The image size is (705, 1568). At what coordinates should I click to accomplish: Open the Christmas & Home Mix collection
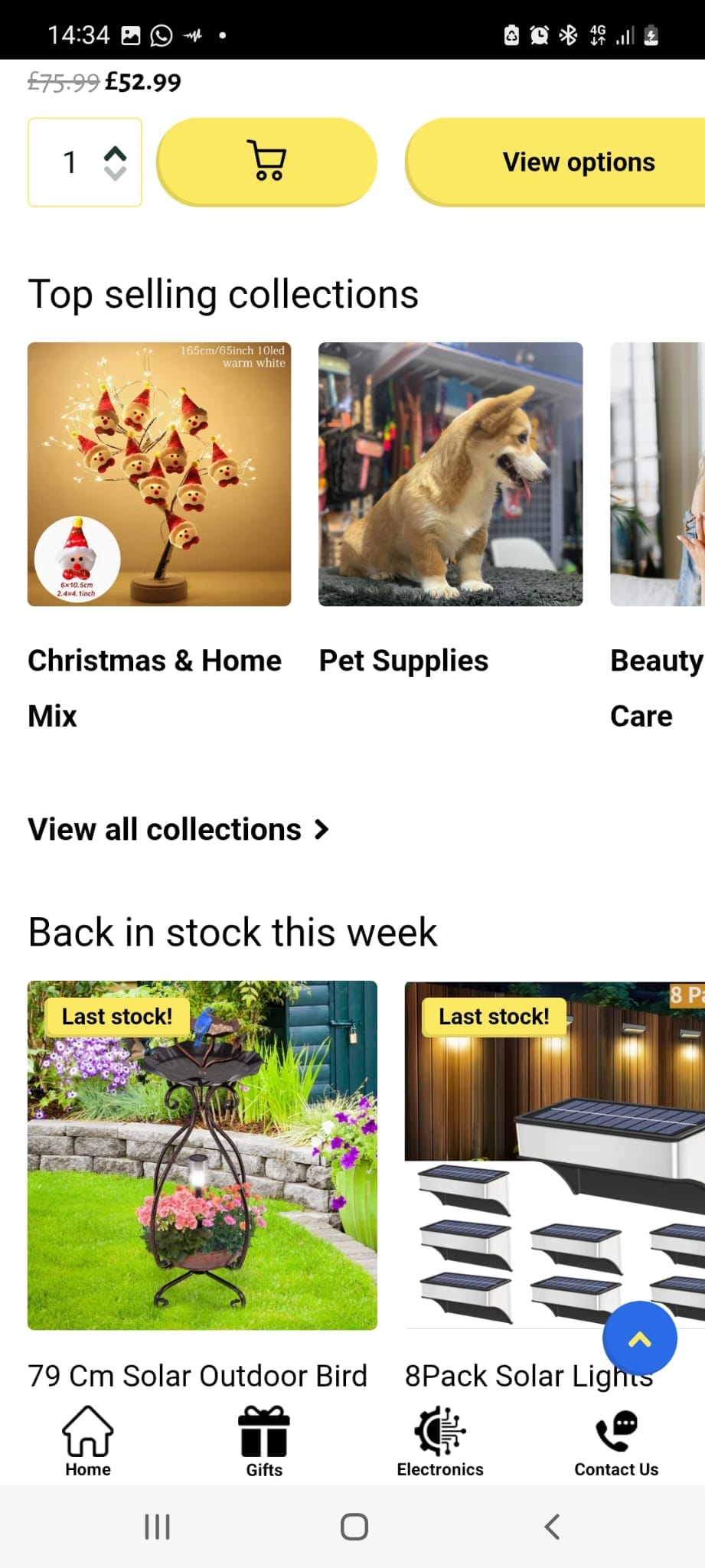159,474
